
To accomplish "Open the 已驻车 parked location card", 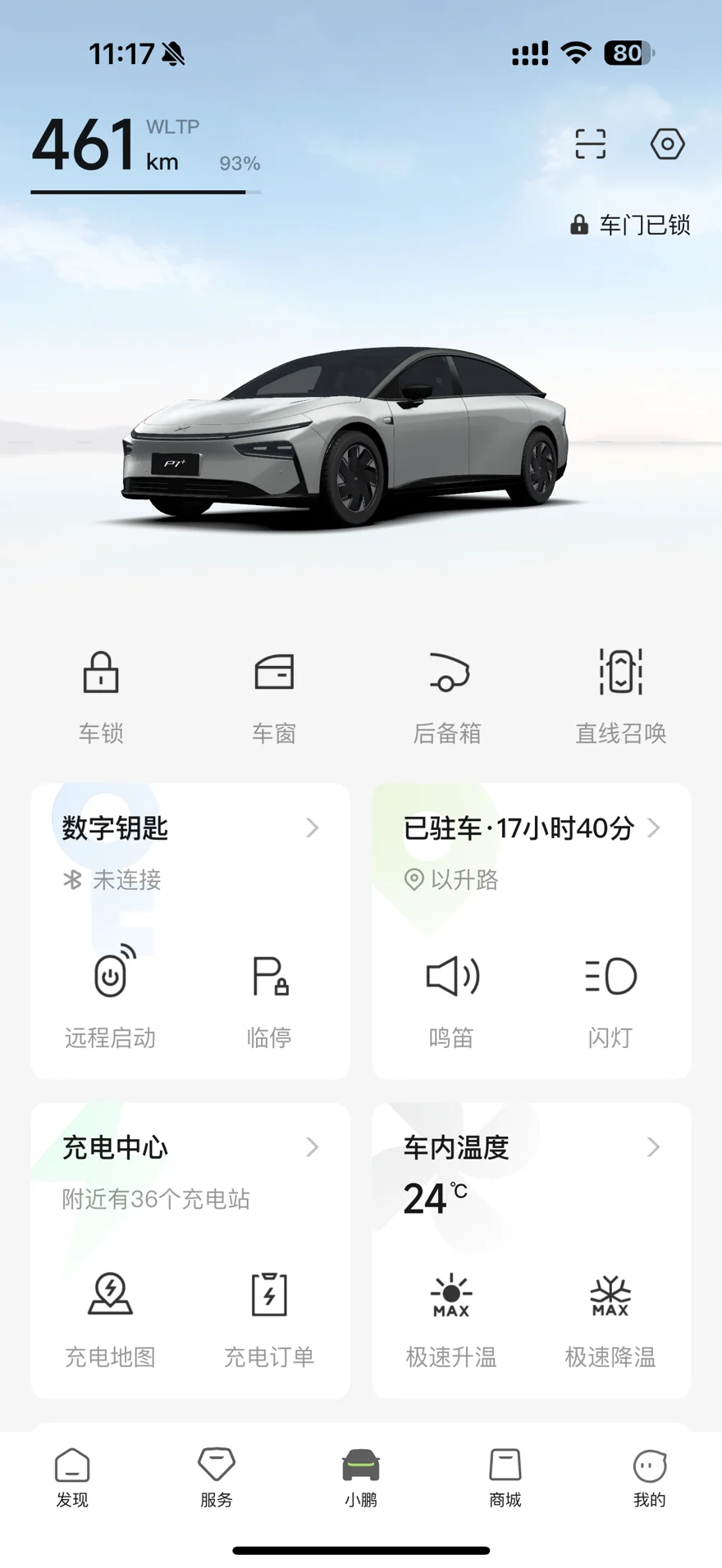I will tap(531, 828).
